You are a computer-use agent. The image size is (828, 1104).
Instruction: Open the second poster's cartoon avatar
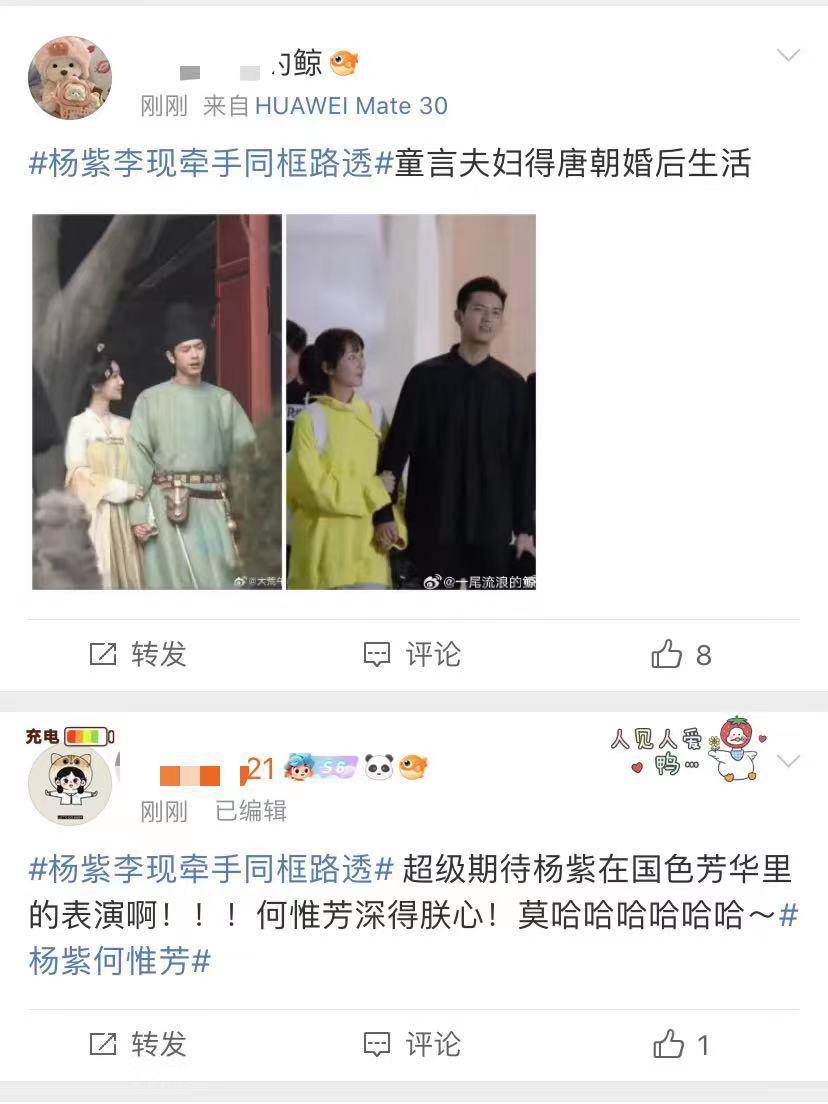[69, 785]
